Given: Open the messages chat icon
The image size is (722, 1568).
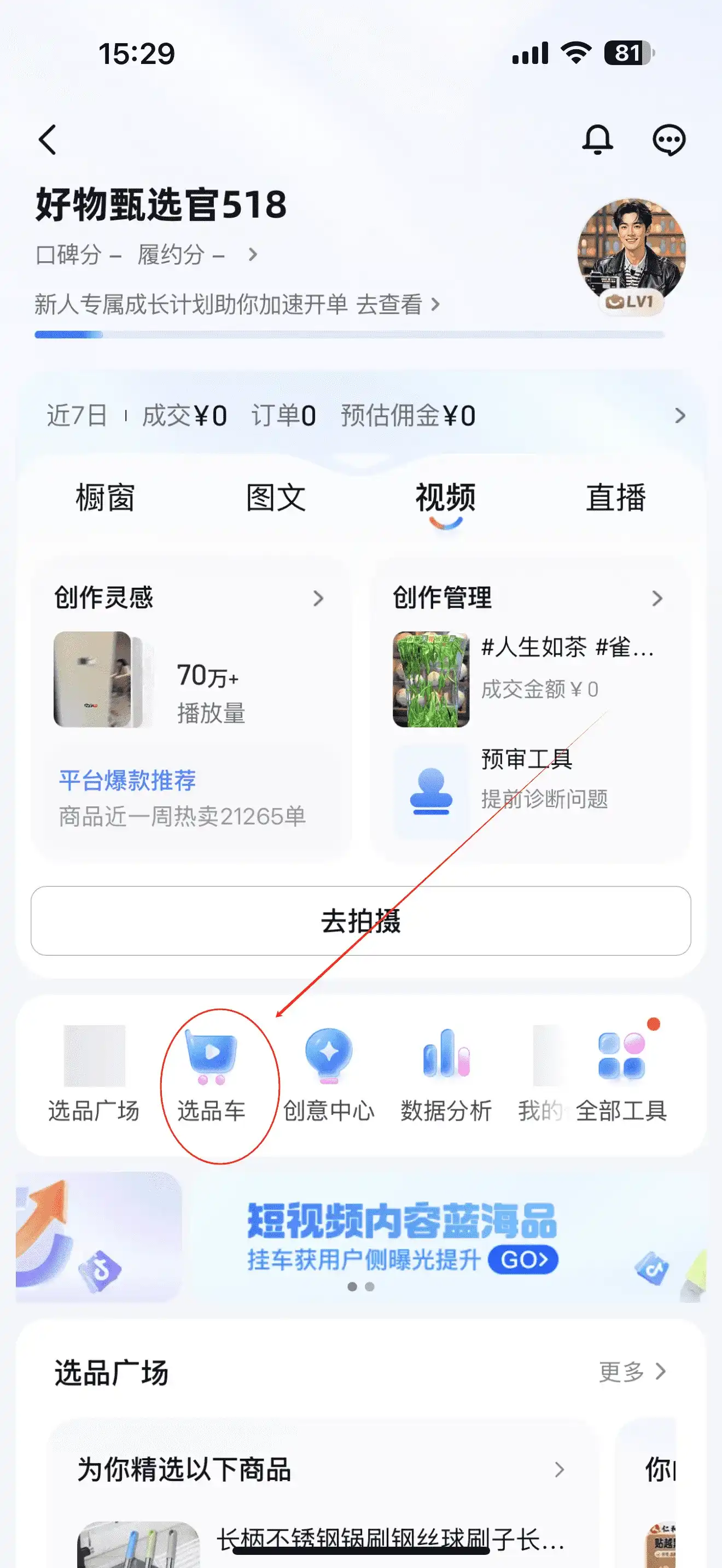Looking at the screenshot, I should tap(668, 140).
